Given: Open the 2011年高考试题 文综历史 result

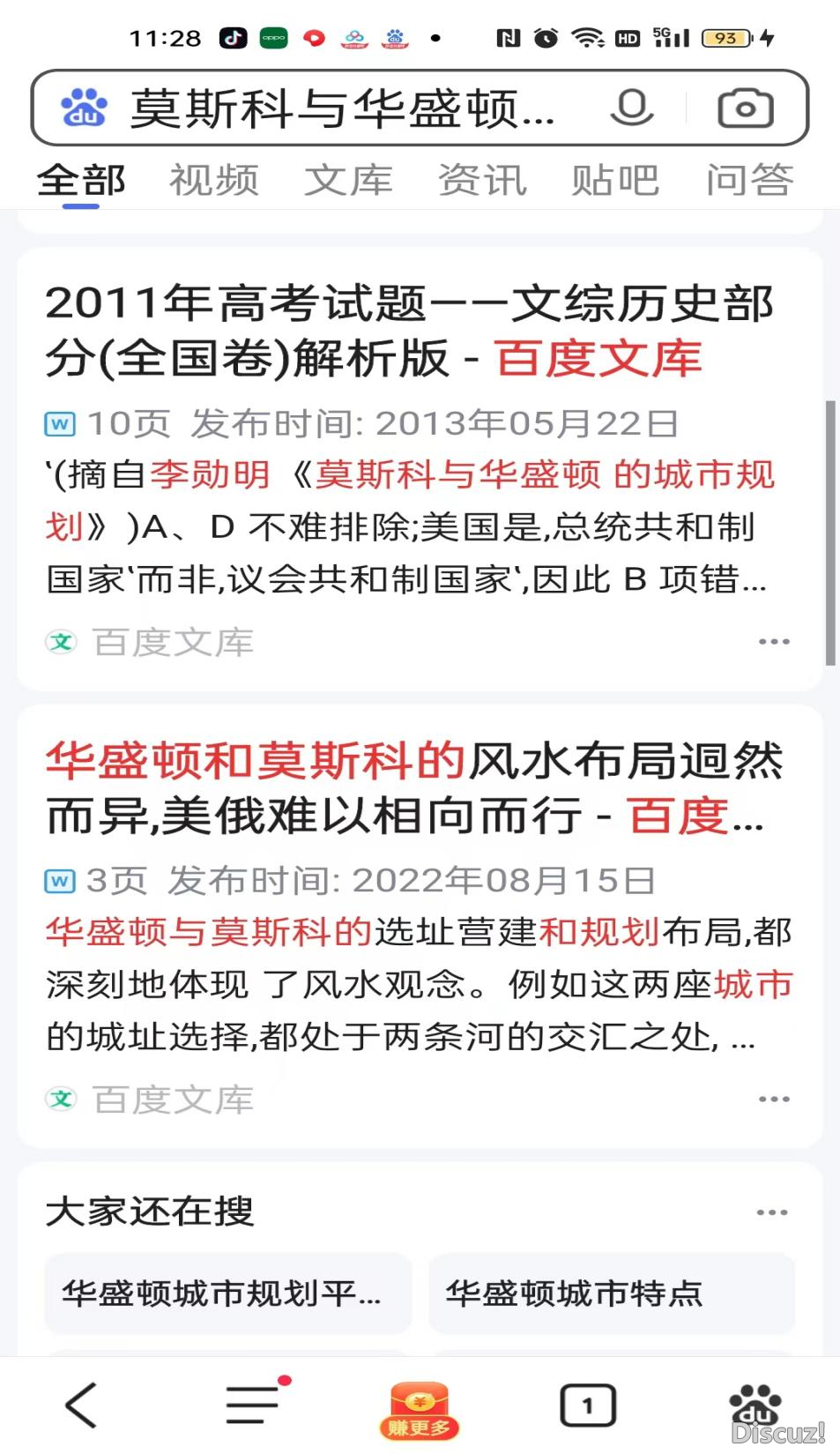Looking at the screenshot, I should [x=410, y=331].
